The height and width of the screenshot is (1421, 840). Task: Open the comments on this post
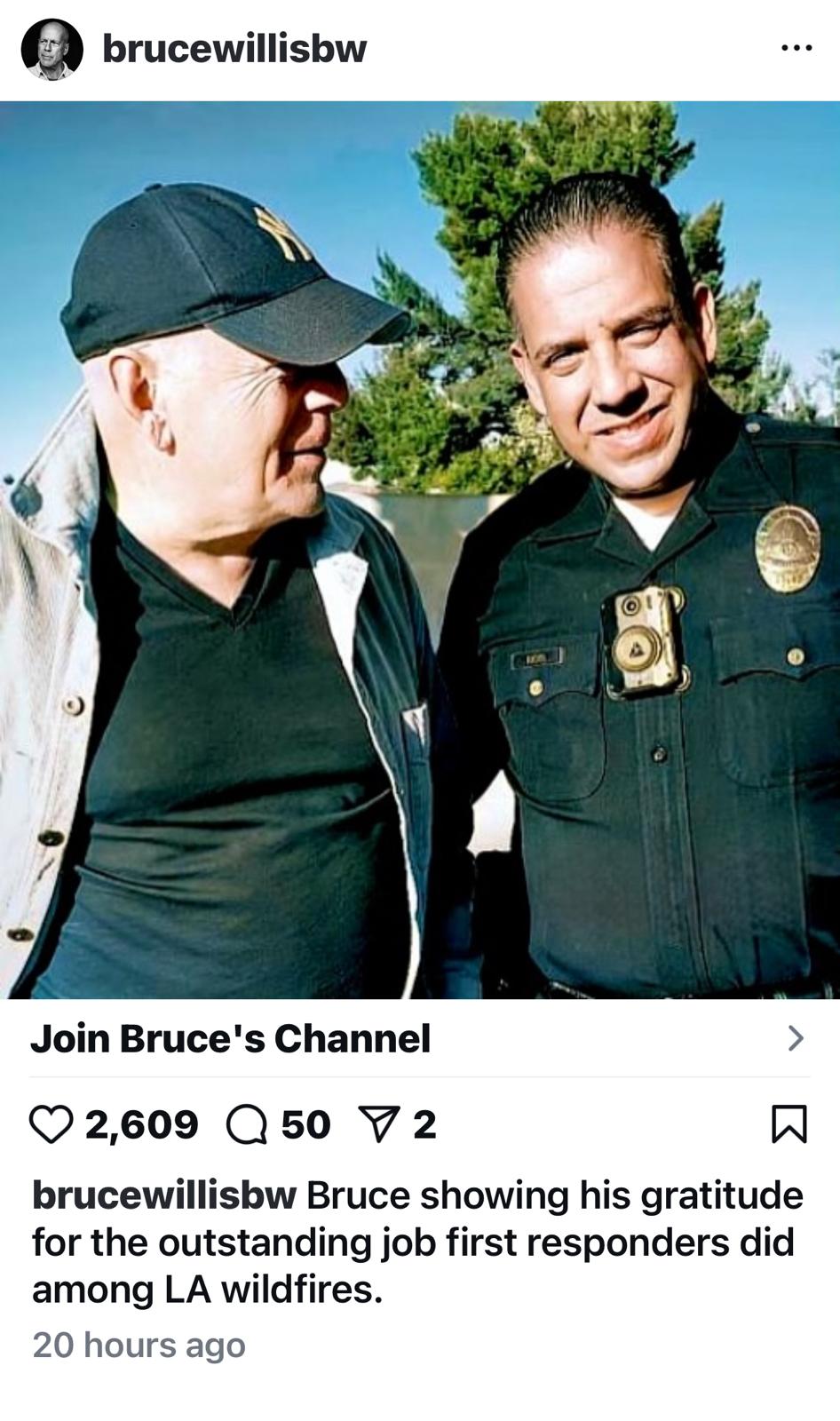(246, 1124)
